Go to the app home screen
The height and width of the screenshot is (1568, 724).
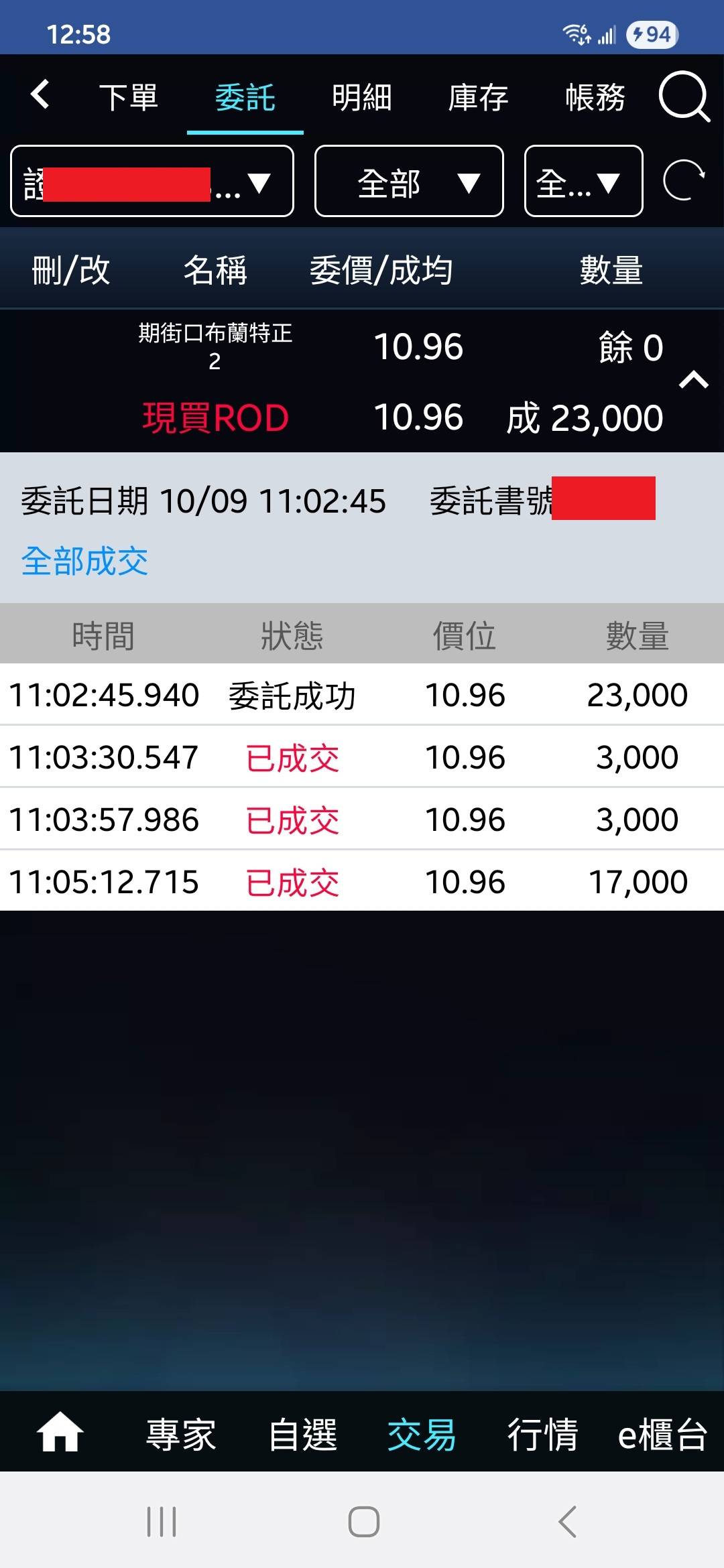(60, 1433)
